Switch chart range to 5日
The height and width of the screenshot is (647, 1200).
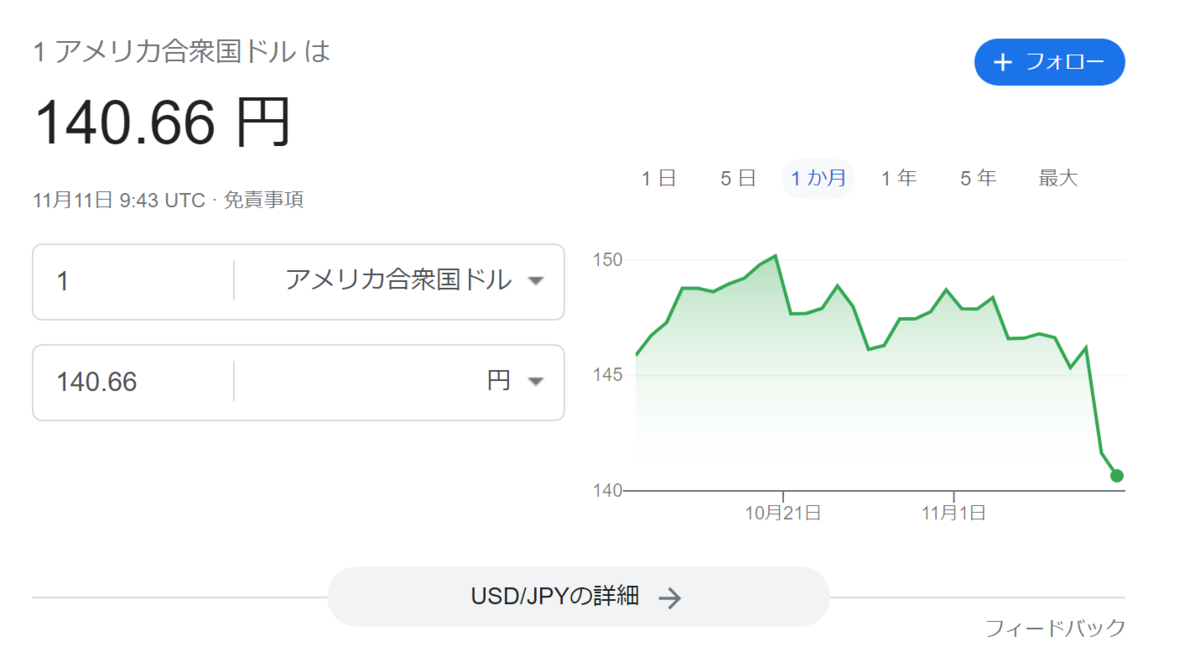point(738,179)
